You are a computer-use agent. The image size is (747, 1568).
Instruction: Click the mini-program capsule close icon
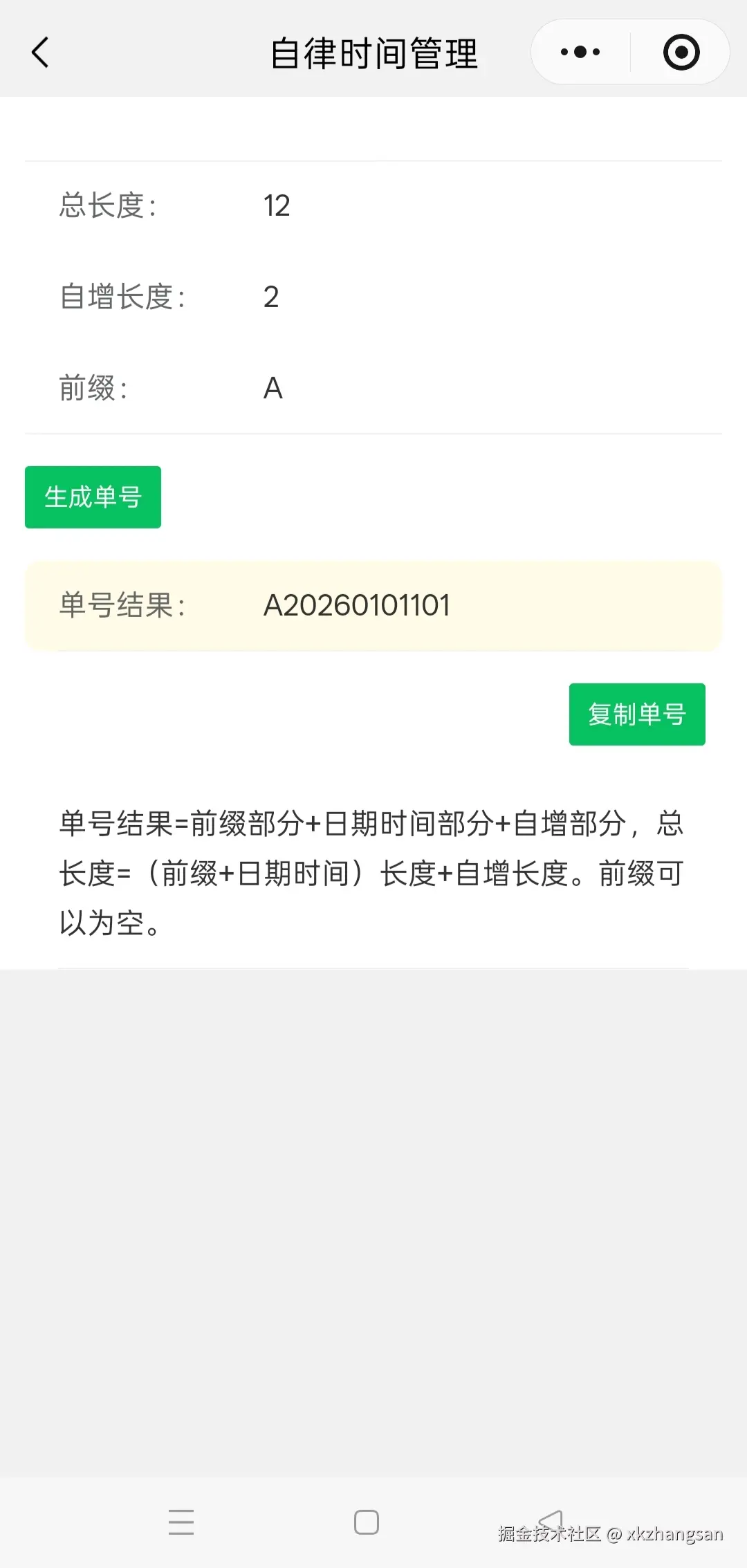tap(681, 51)
